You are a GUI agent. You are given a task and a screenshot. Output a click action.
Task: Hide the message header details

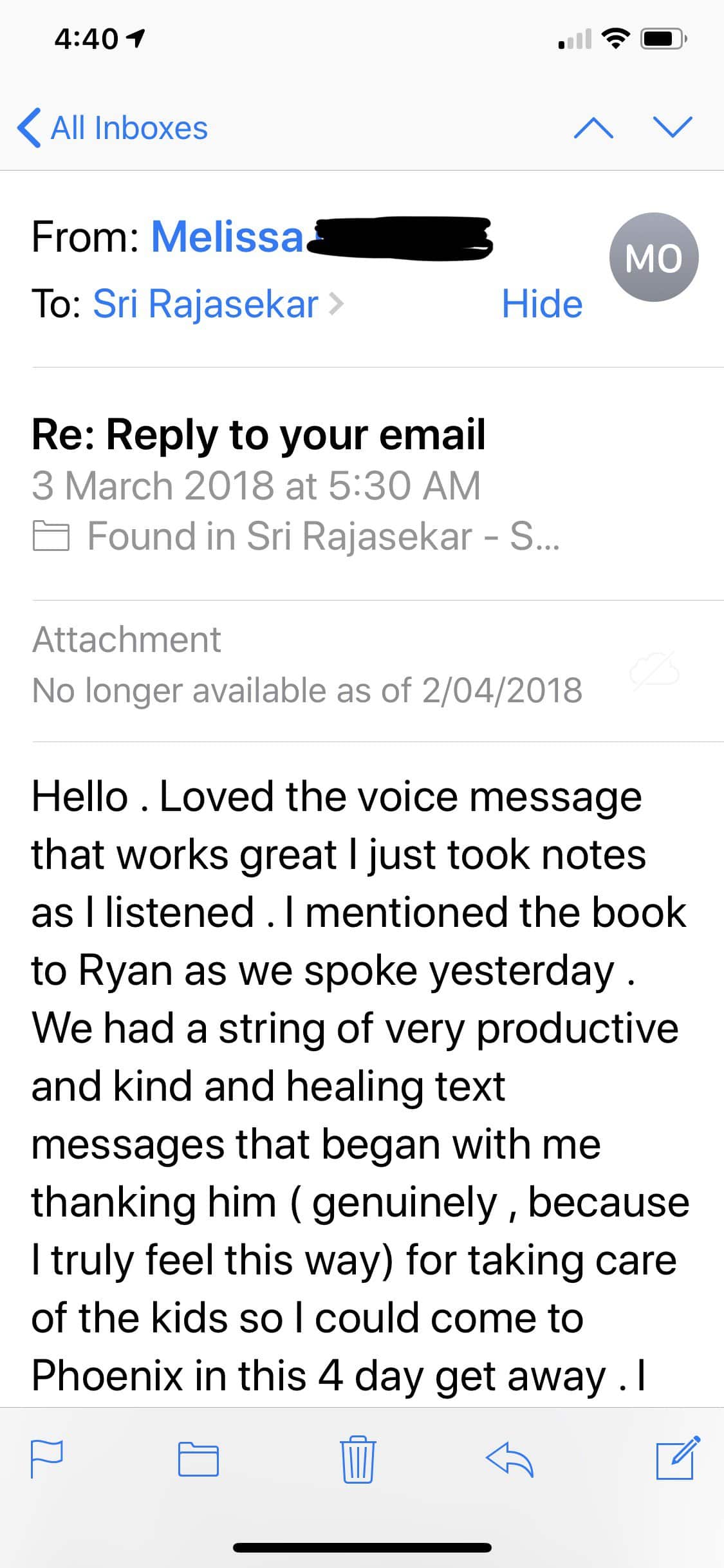[542, 304]
